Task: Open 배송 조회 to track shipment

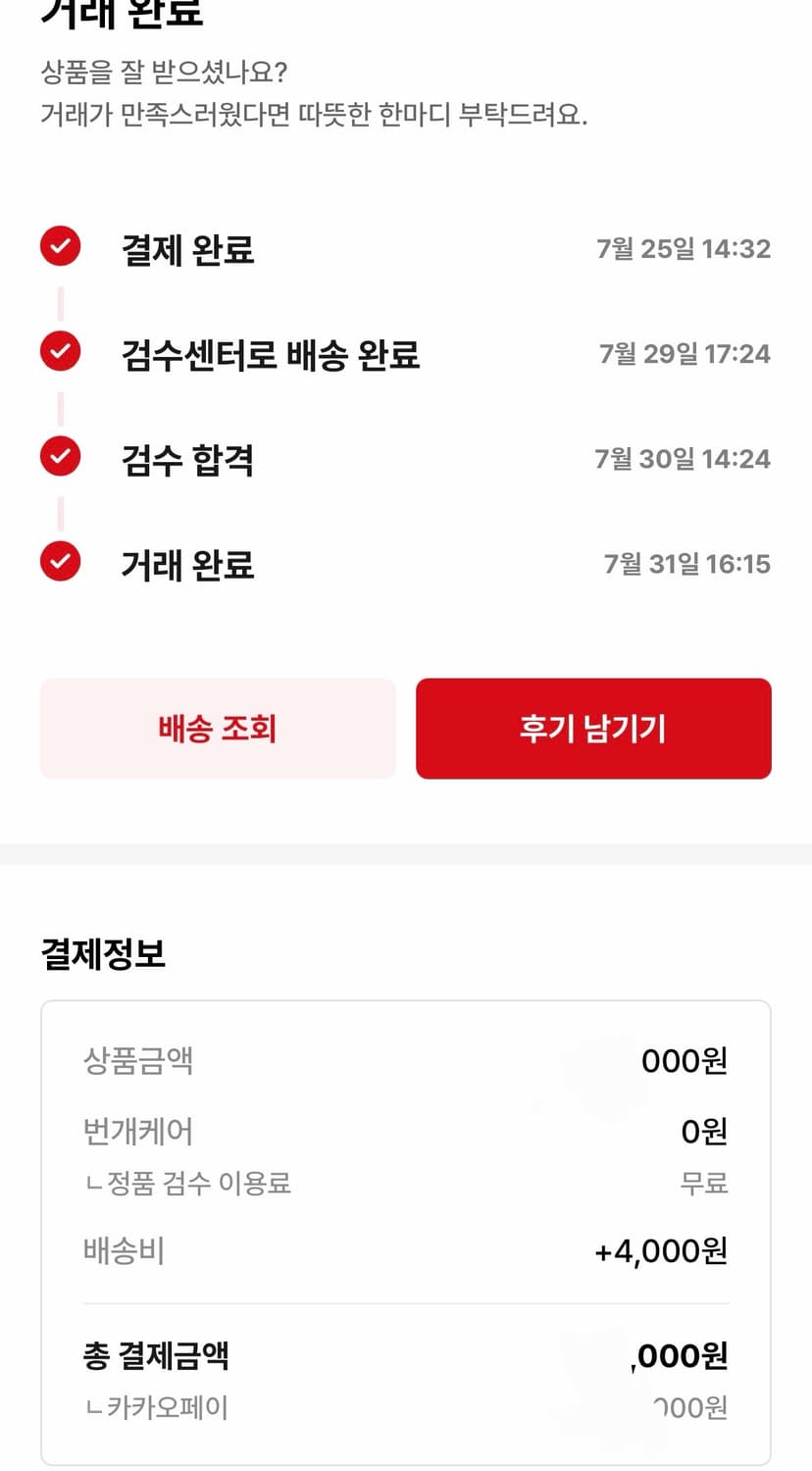Action: [x=217, y=728]
